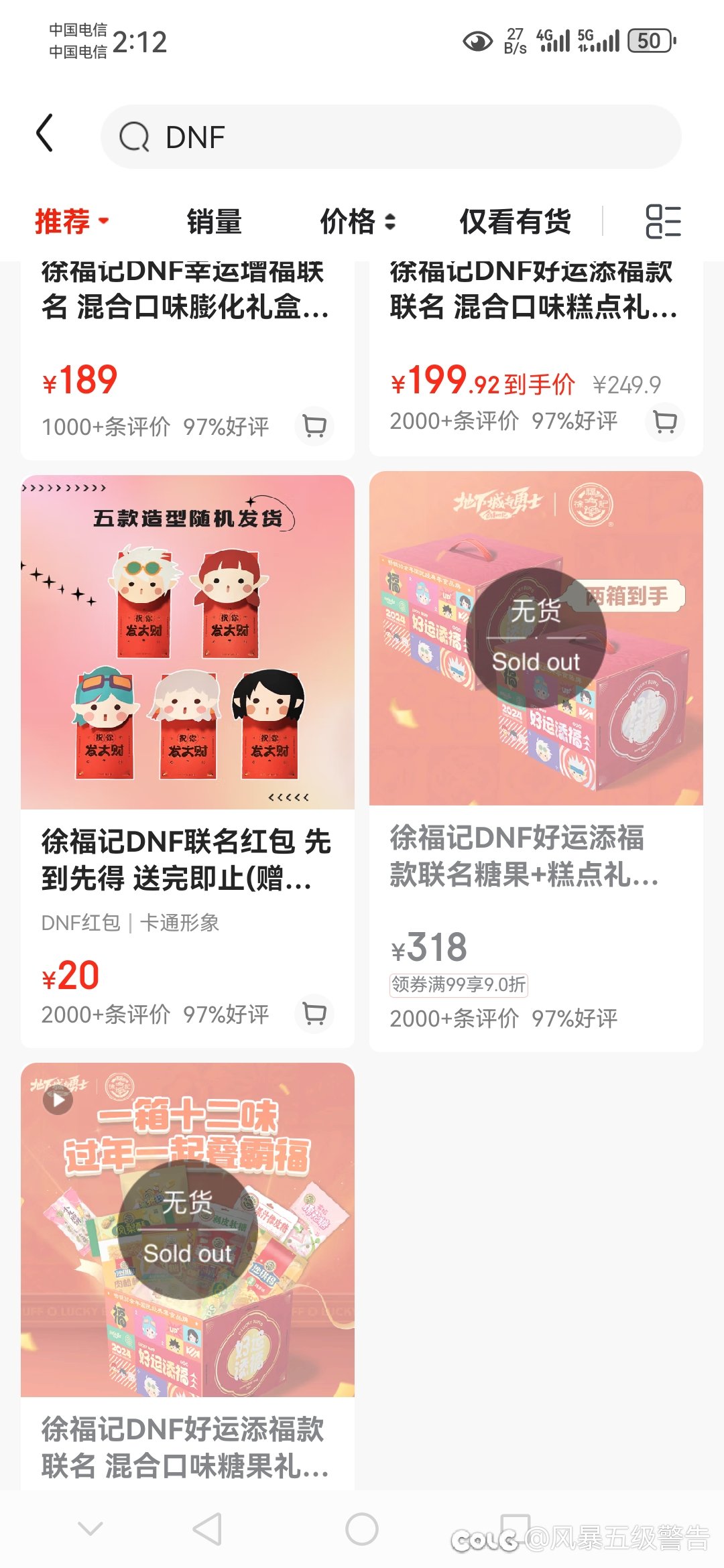Tap the system home button
The height and width of the screenshot is (1568, 724).
(362, 1529)
